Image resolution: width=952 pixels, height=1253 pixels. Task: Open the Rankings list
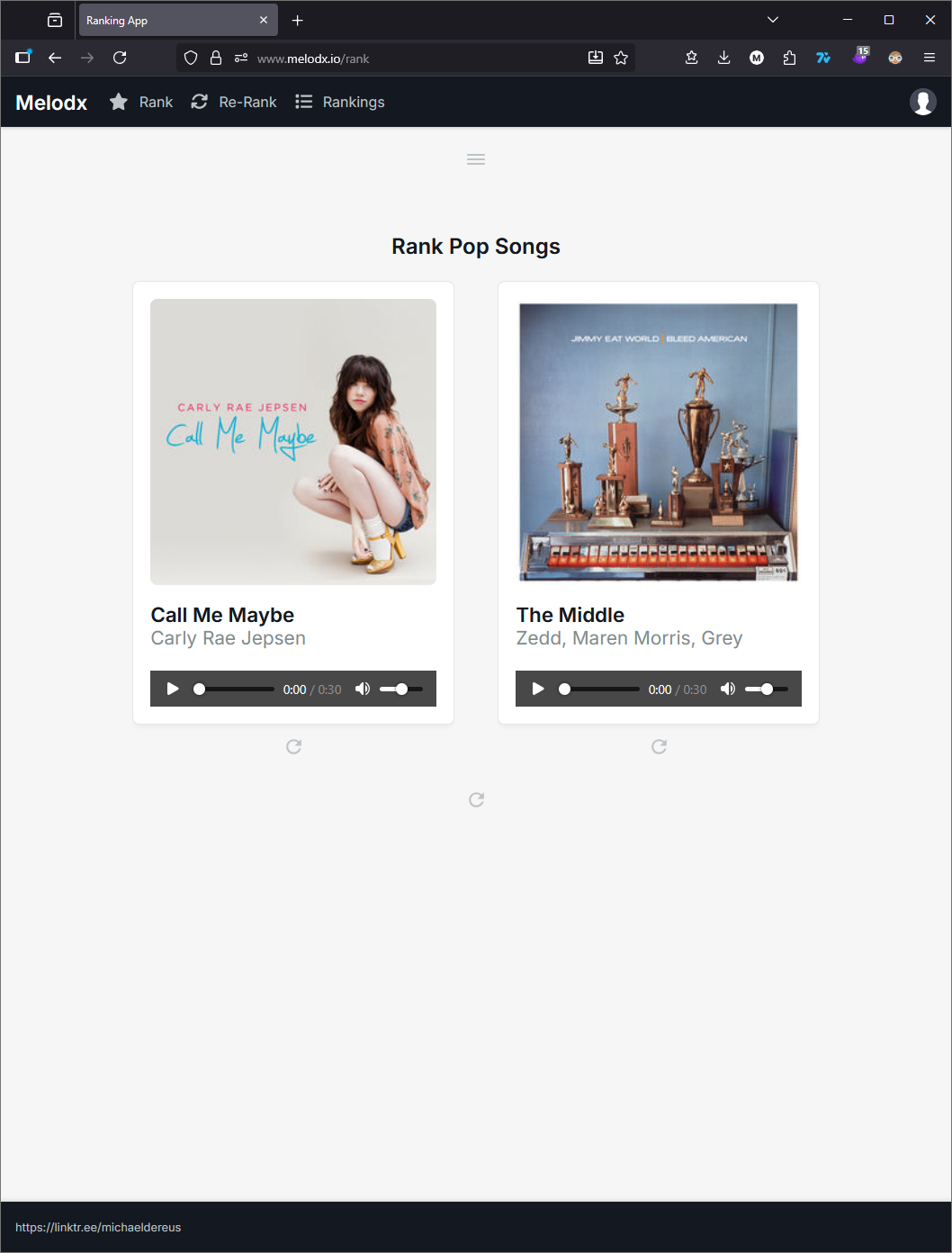point(340,102)
